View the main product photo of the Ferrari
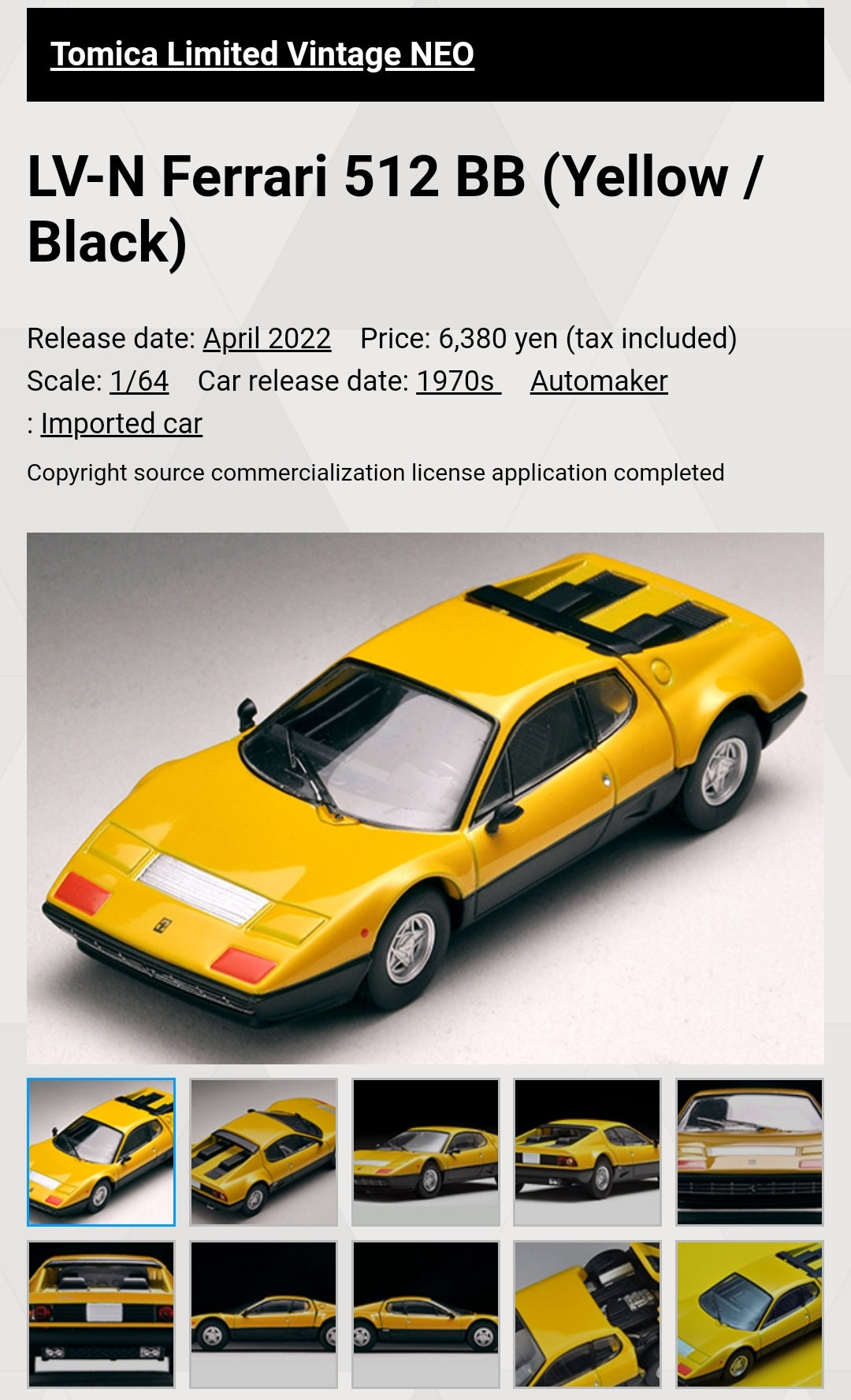Viewport: 851px width, 1400px height. 425,796
